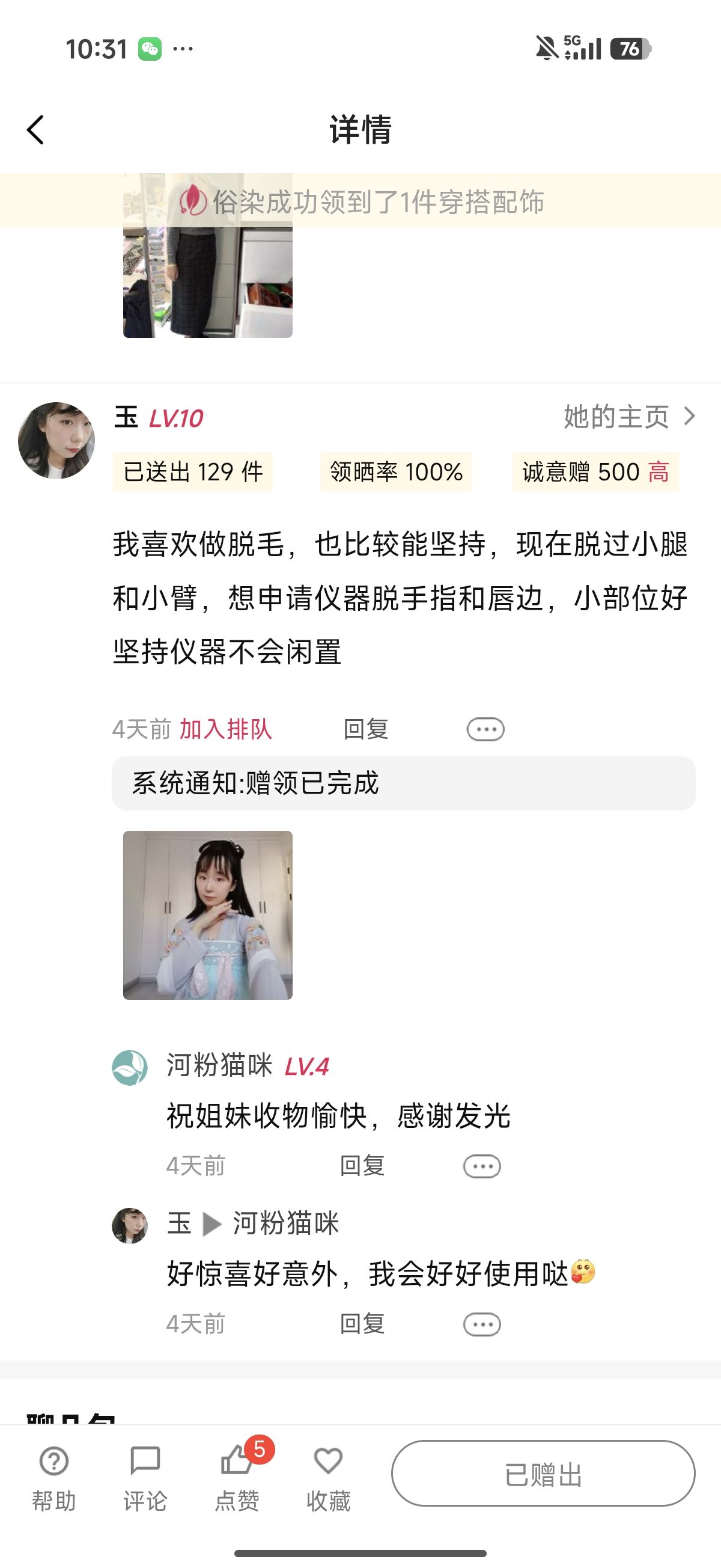This screenshot has width=721, height=1568.
Task: Tap the 已赠出 button
Action: [x=543, y=1473]
